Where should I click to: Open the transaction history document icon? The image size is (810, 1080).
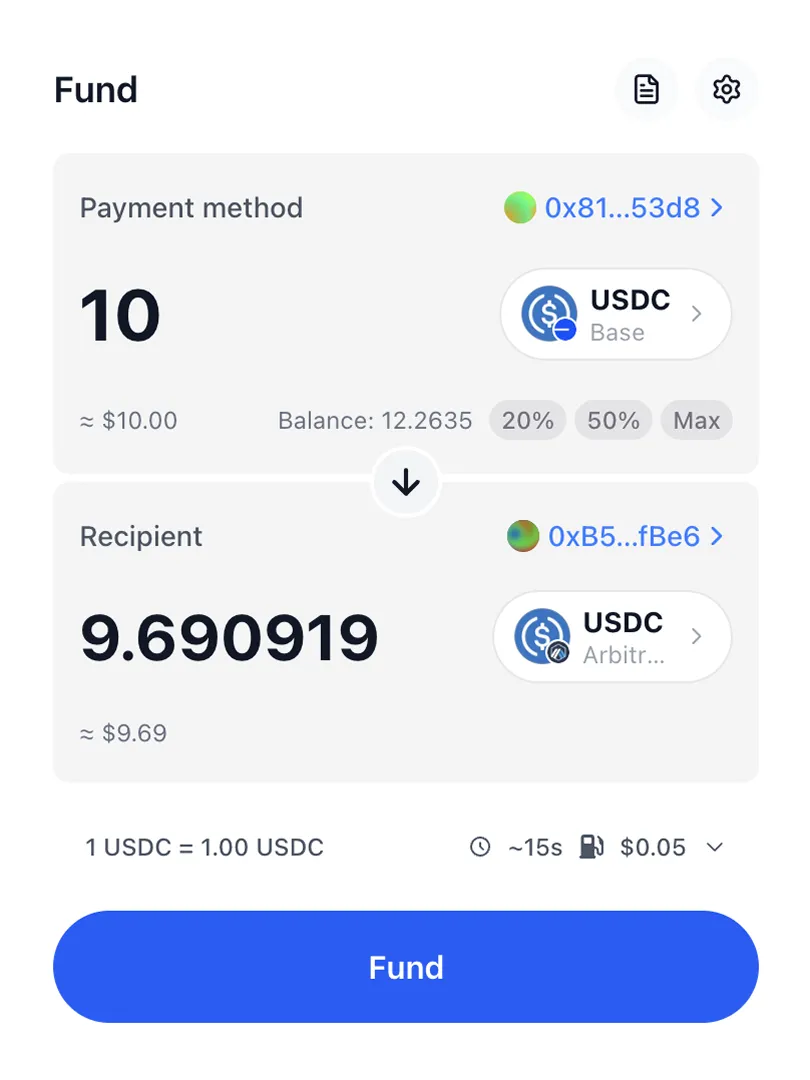point(647,90)
